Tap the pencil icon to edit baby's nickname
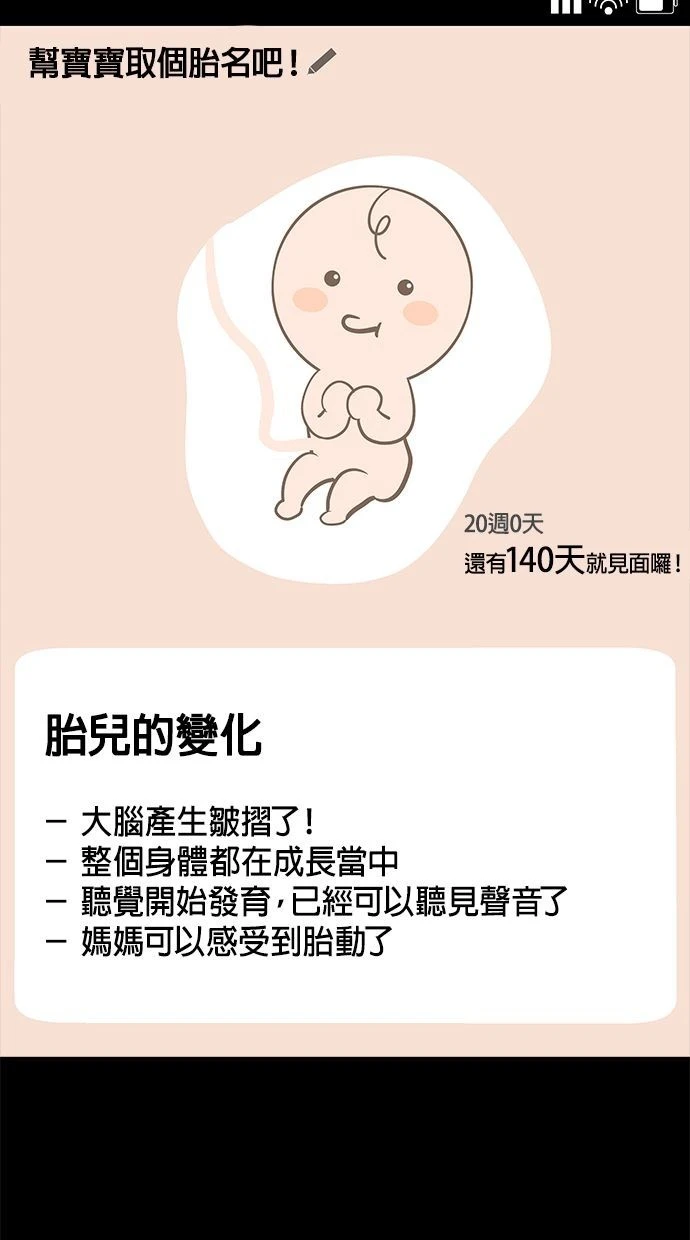This screenshot has width=690, height=1240. (322, 63)
